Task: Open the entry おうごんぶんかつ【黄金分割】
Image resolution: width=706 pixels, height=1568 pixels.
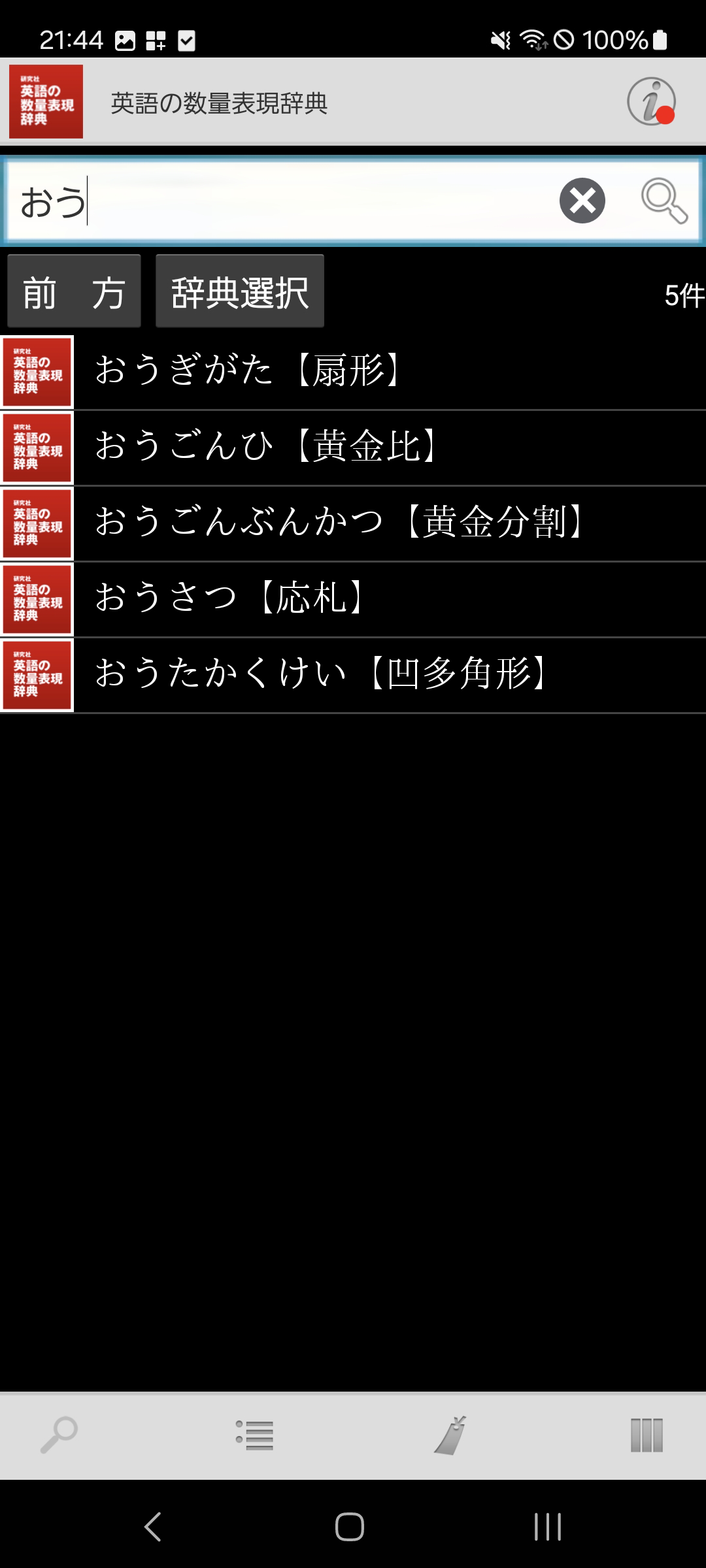Action: click(353, 524)
